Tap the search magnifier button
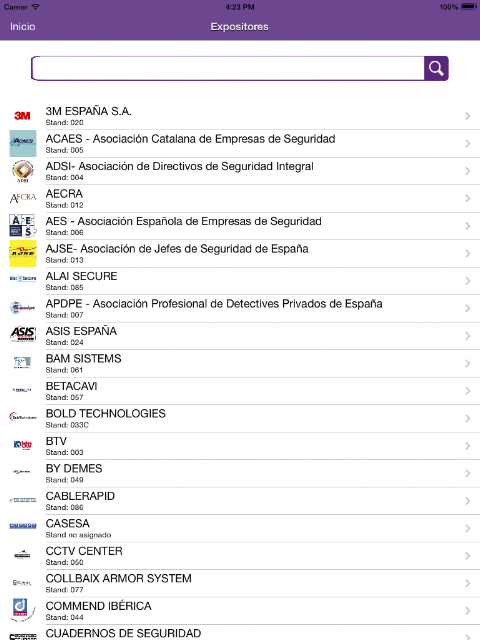Screen dimensions: 480x640 pyautogui.click(x=436, y=69)
